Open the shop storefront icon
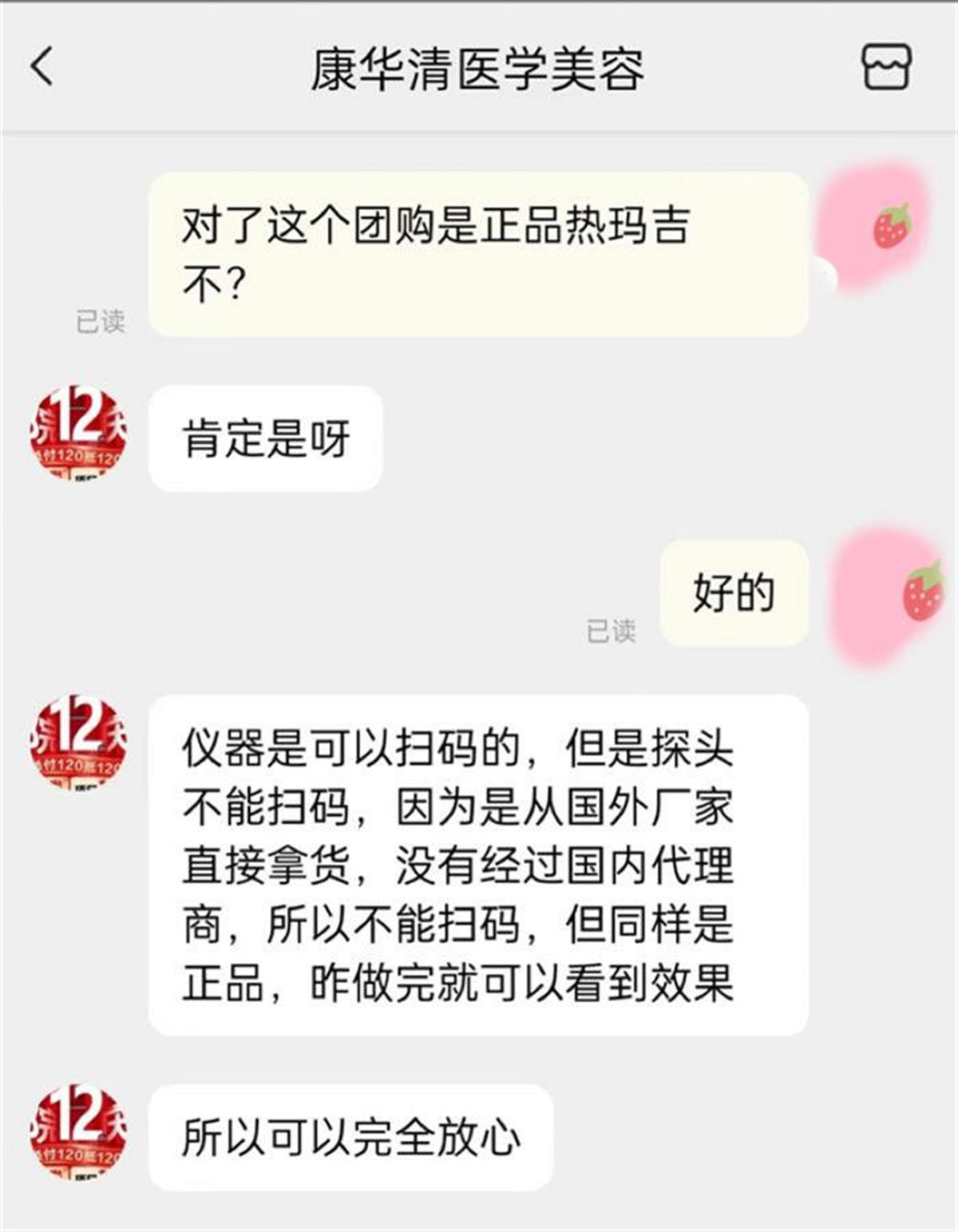The height and width of the screenshot is (1232, 958). [x=889, y=68]
